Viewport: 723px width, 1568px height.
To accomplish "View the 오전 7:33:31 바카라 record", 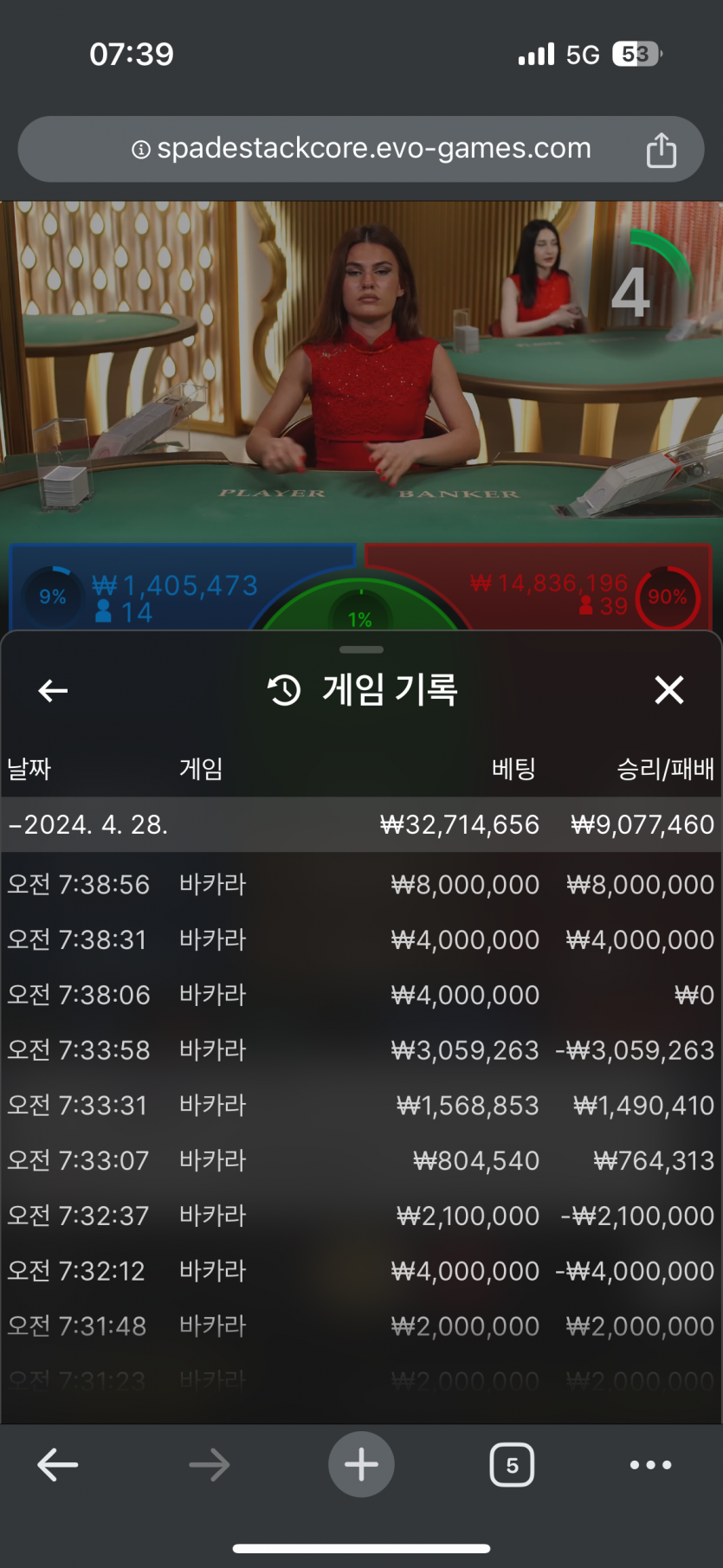I will point(361,1106).
